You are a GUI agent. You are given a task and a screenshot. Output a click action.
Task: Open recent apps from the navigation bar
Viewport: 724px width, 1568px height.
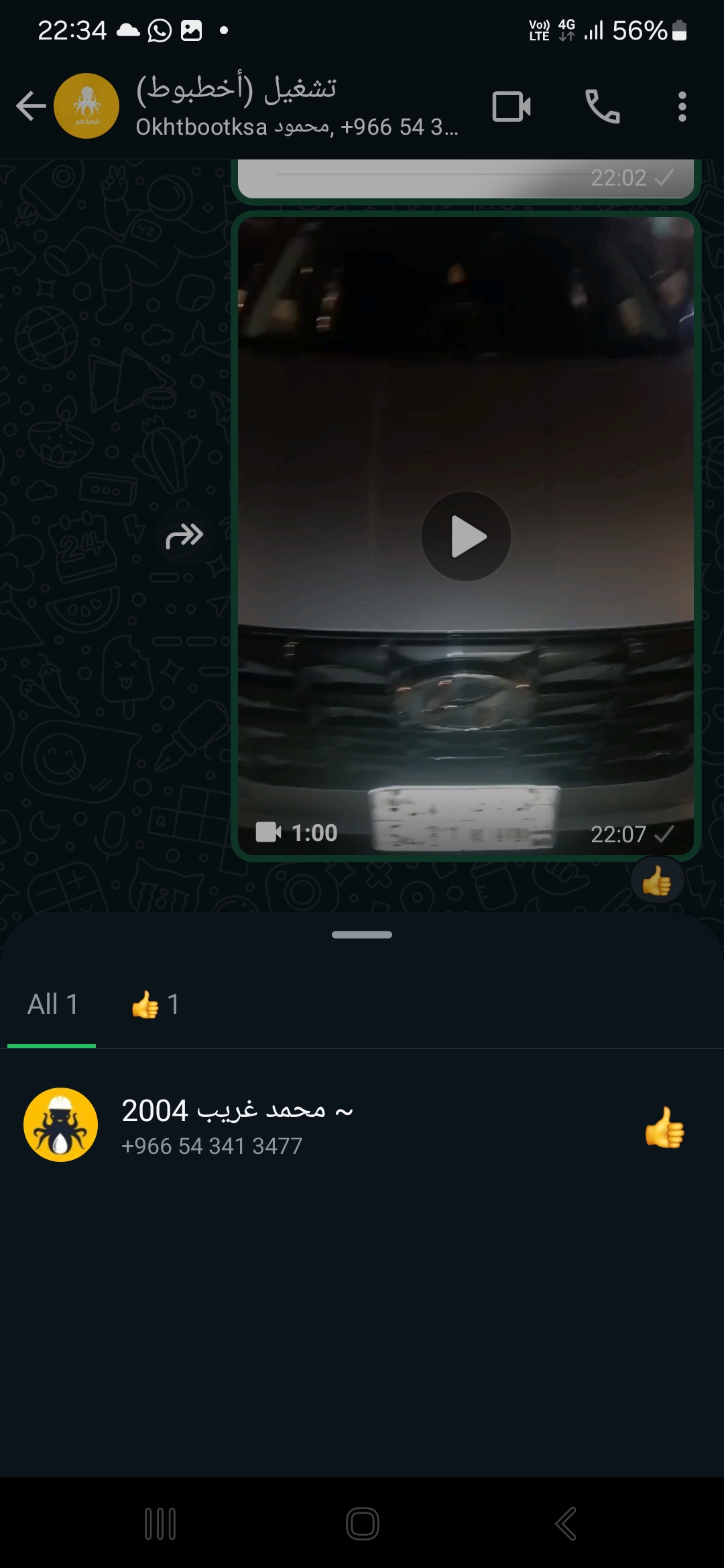(160, 1524)
